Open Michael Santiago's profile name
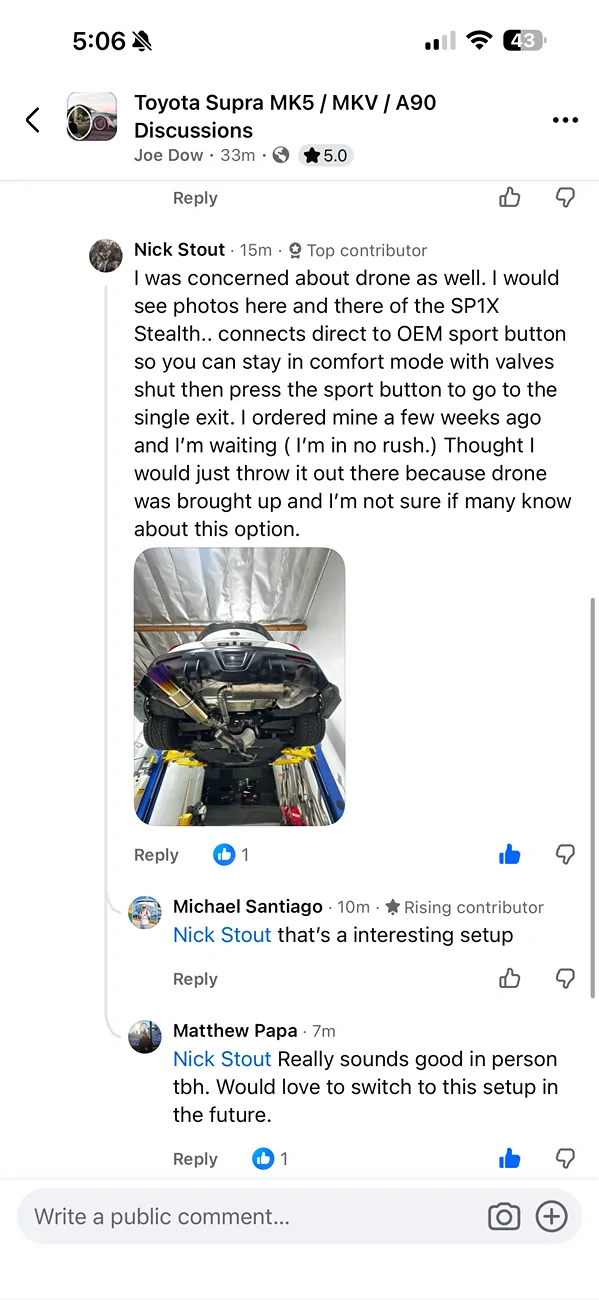The width and height of the screenshot is (599, 1300). tap(248, 907)
